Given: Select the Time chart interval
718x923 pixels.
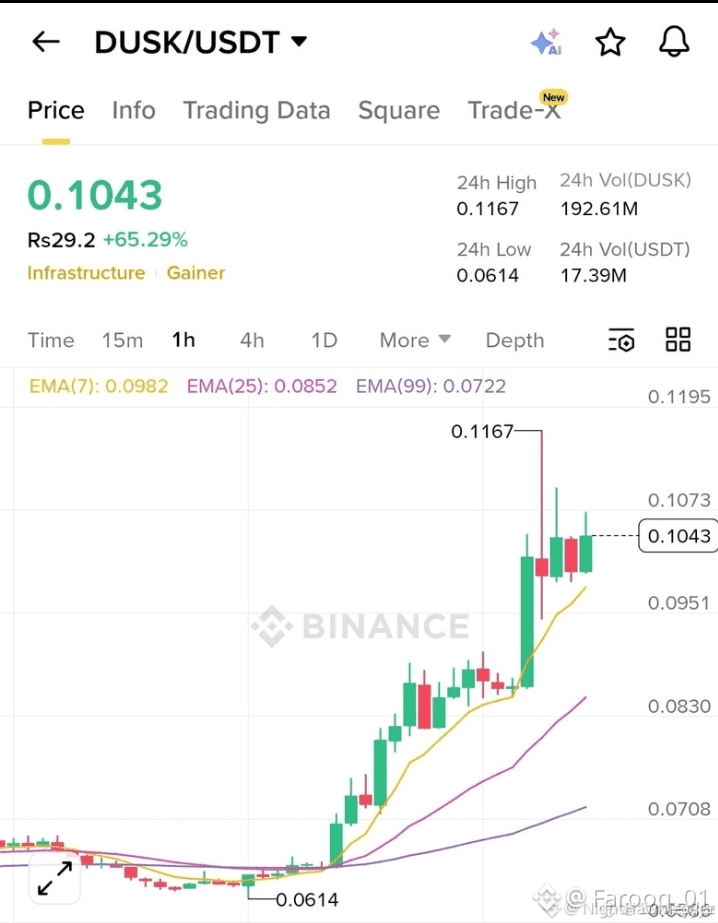Looking at the screenshot, I should 51,340.
